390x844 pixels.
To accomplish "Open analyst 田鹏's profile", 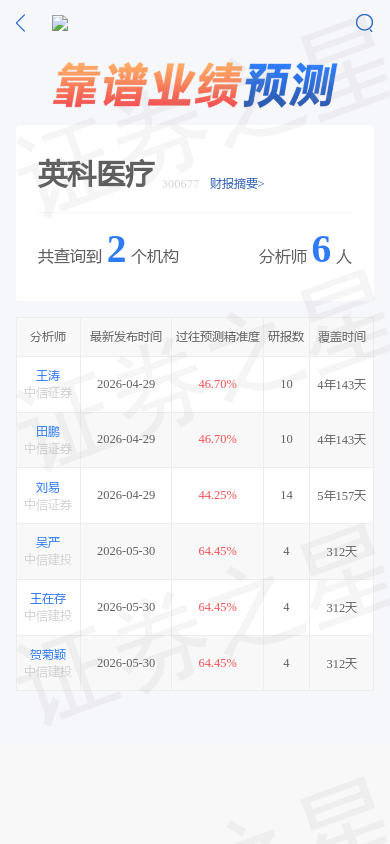I will [48, 432].
